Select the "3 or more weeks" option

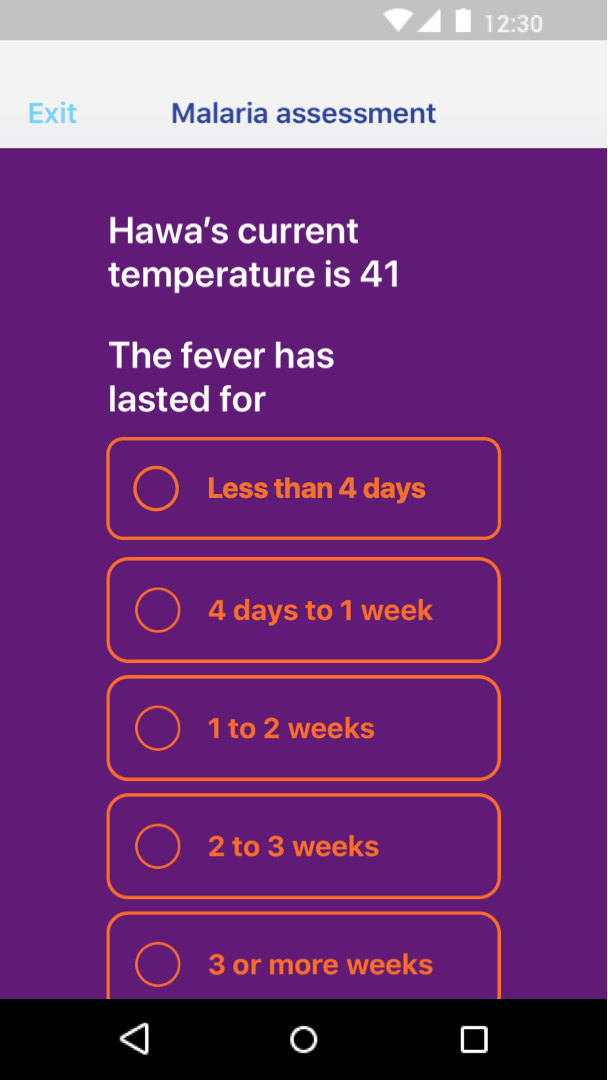point(303,962)
